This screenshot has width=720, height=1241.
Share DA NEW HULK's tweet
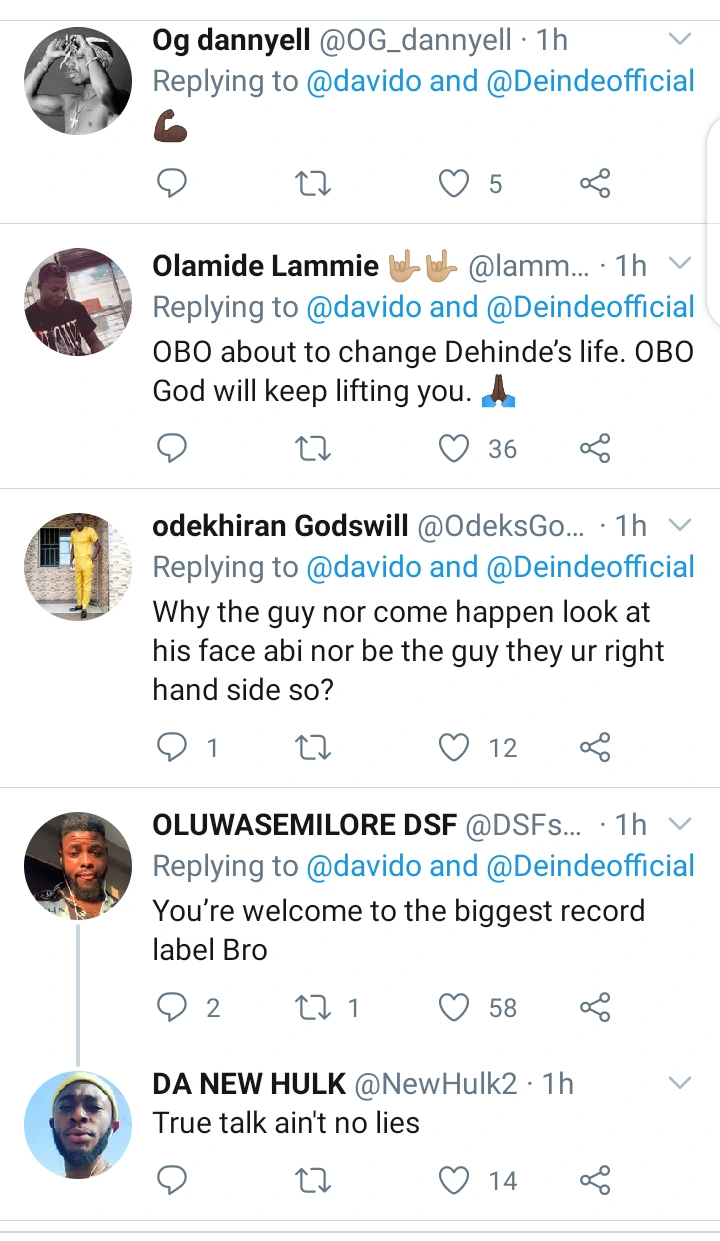(595, 1181)
